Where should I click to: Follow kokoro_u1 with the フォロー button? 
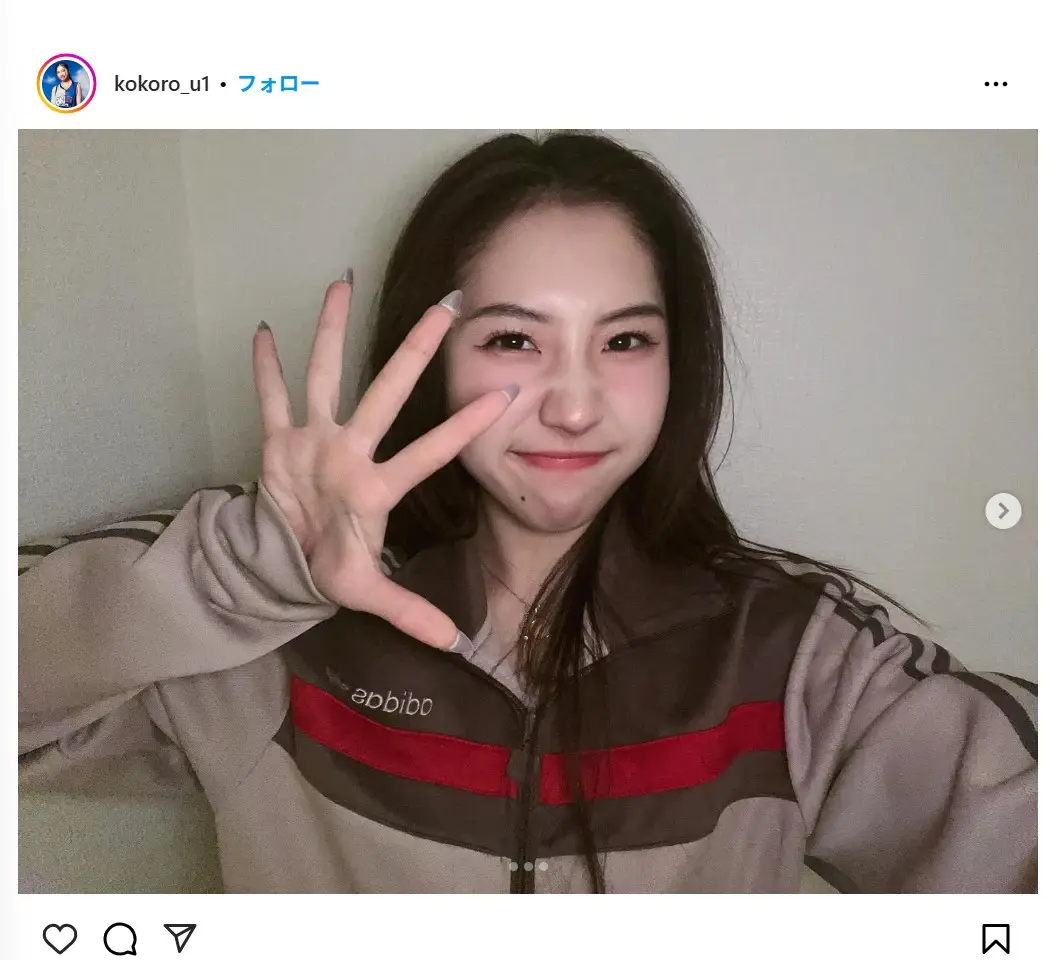(278, 84)
